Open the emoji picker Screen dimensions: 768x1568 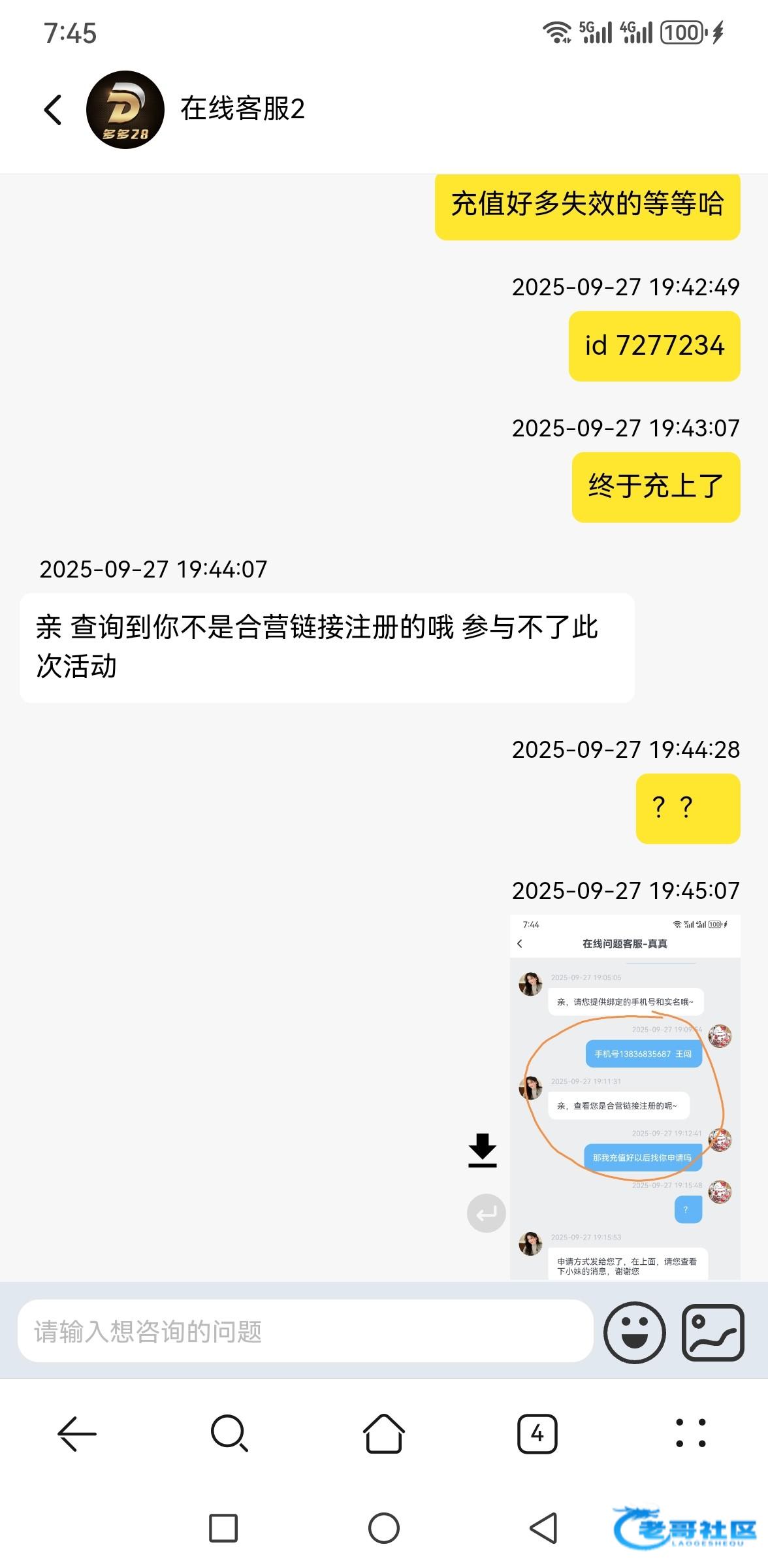[x=634, y=1332]
